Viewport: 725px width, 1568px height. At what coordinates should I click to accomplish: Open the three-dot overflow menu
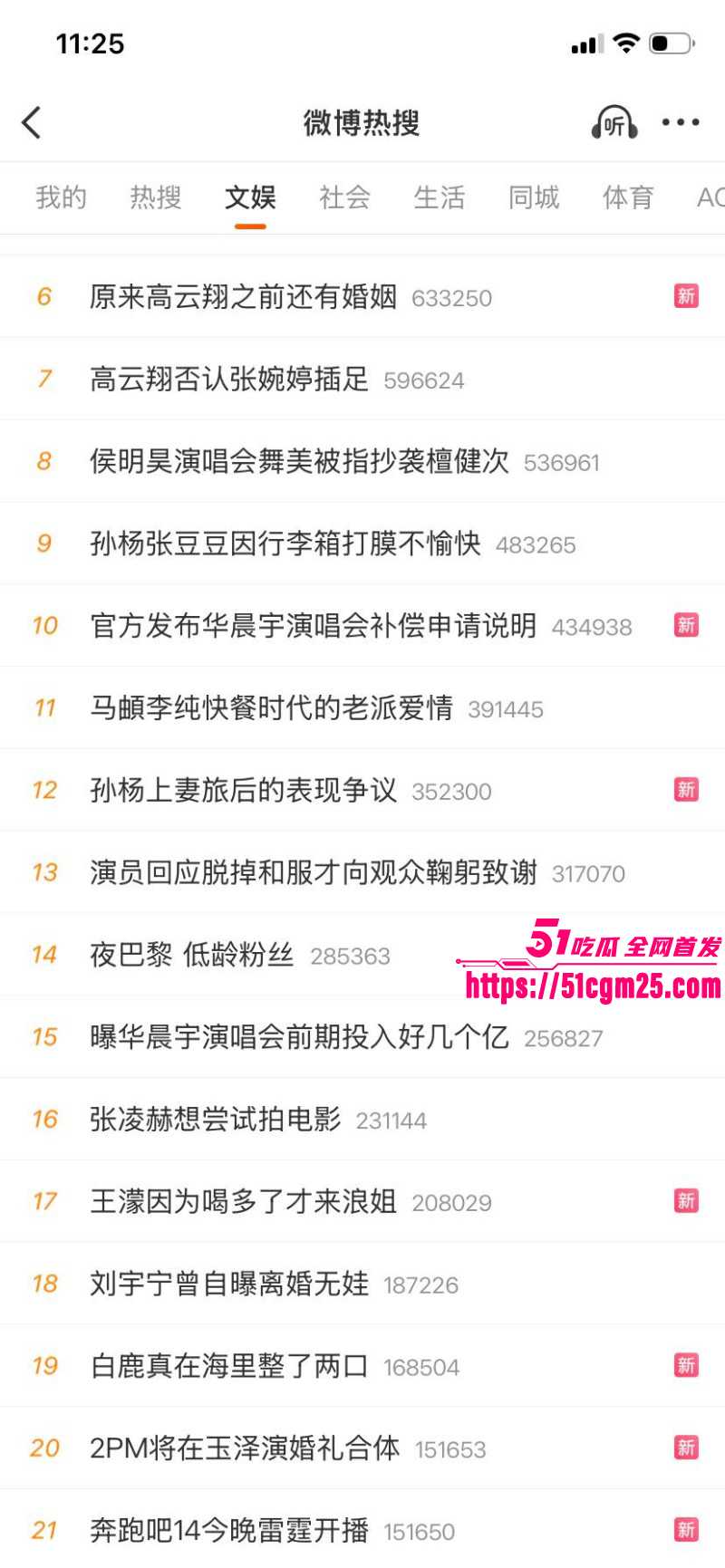pyautogui.click(x=680, y=122)
